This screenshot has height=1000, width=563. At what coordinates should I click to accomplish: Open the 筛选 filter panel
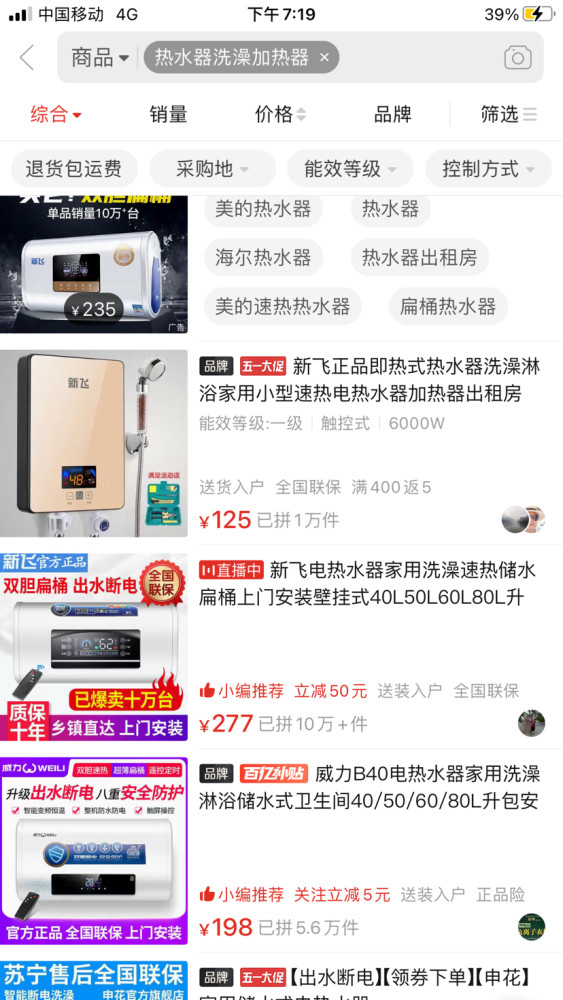point(508,115)
